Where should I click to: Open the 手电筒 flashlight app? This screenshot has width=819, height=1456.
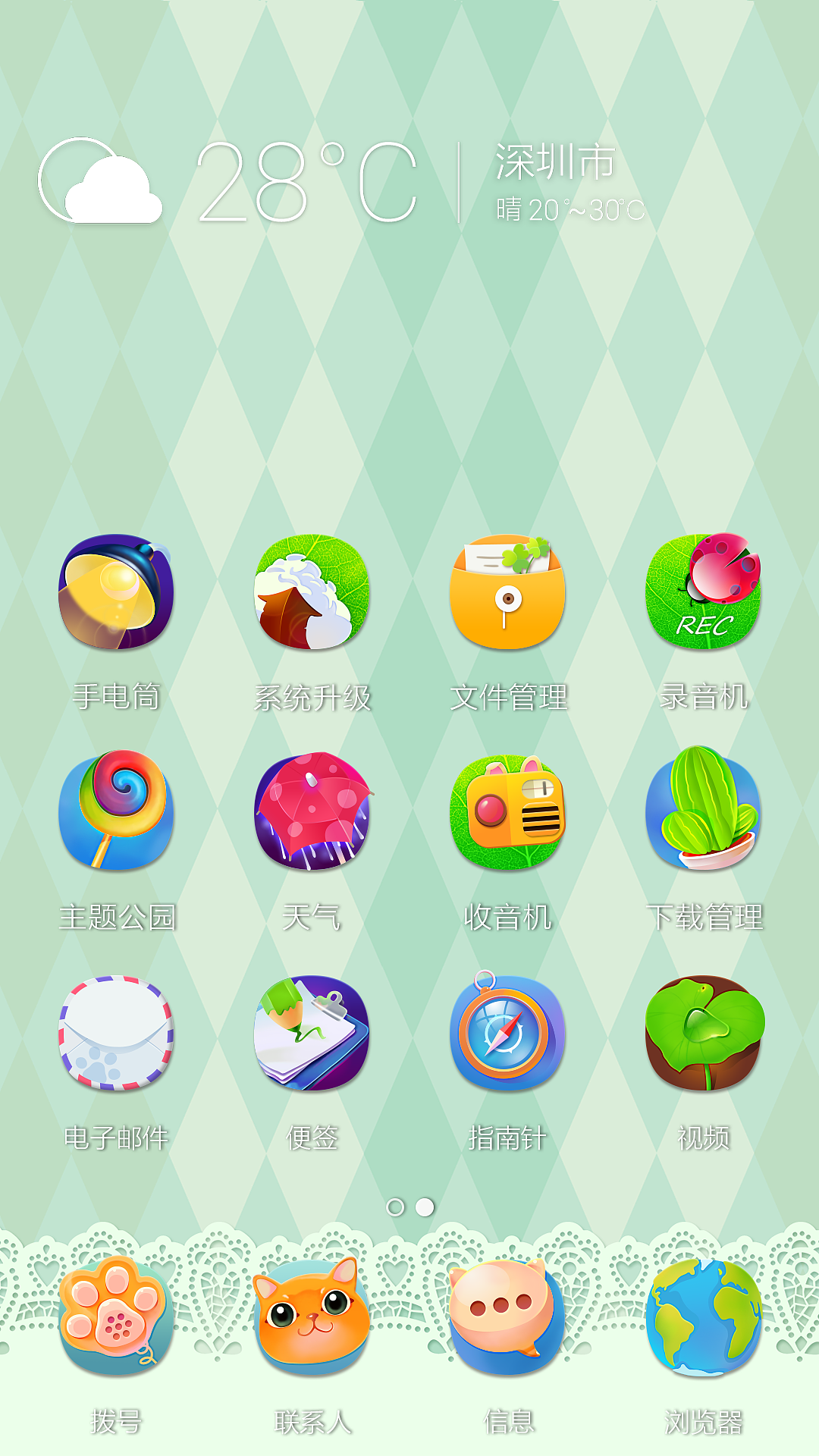point(116,592)
